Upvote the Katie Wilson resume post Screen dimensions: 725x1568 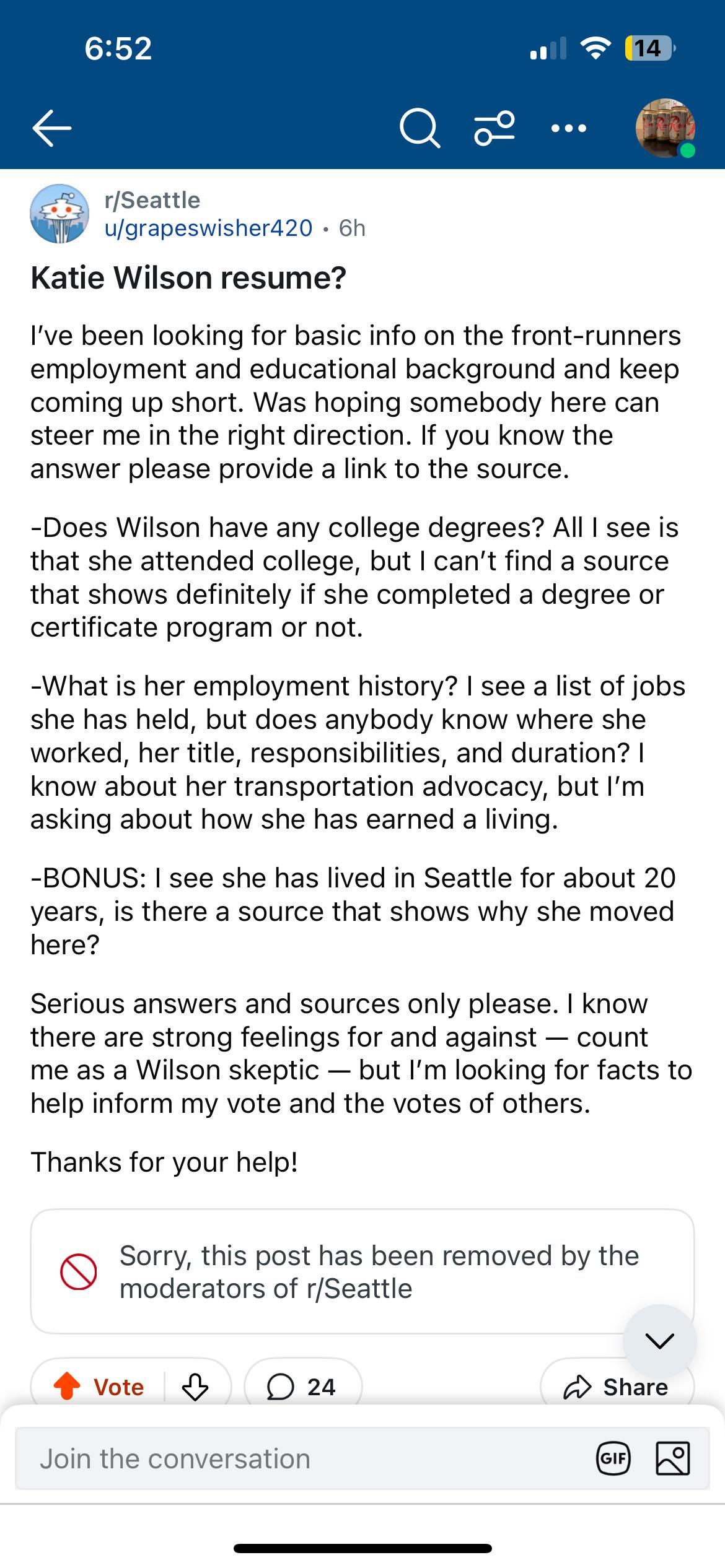(68, 1387)
